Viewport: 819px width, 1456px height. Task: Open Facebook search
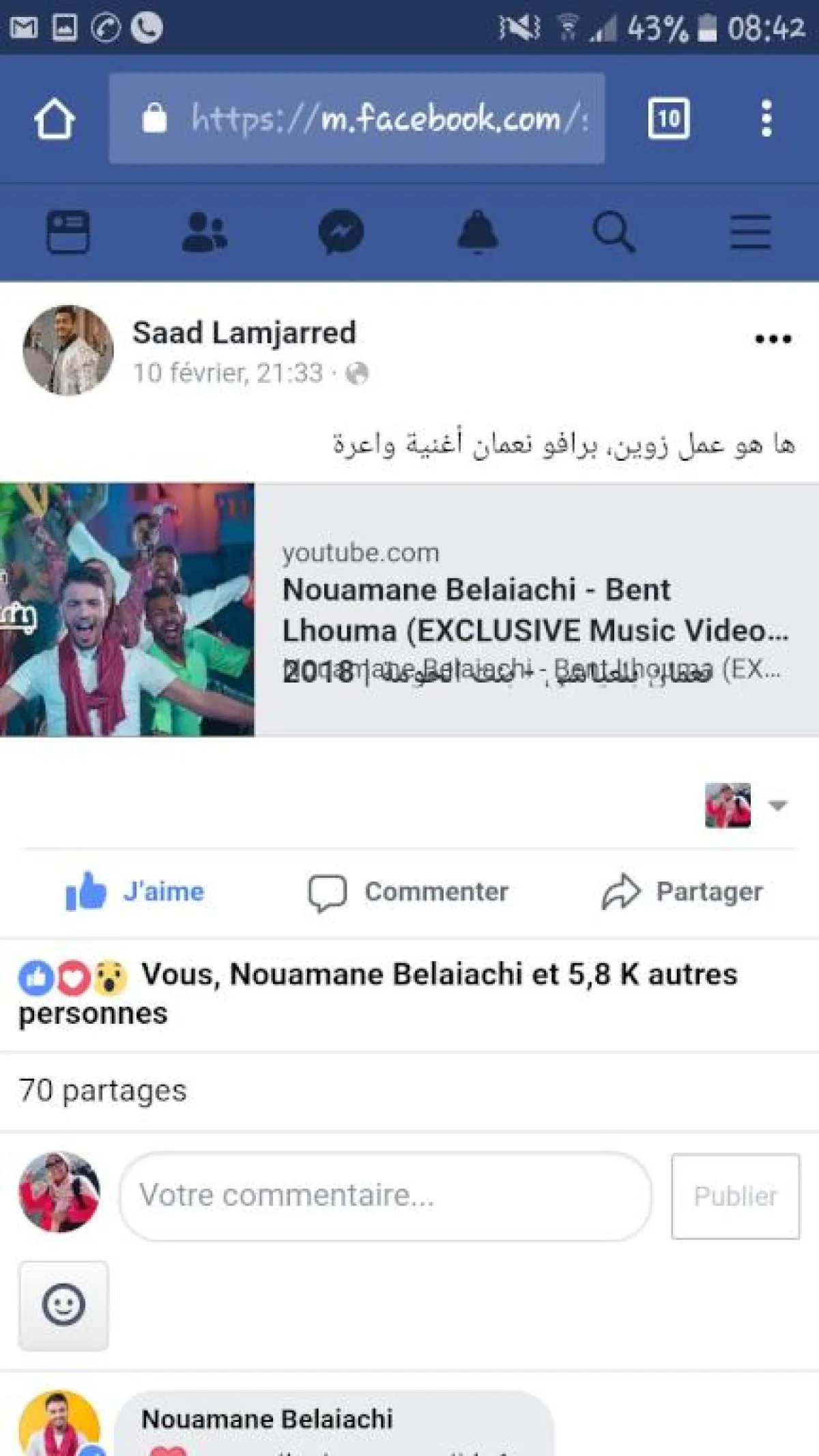point(614,232)
